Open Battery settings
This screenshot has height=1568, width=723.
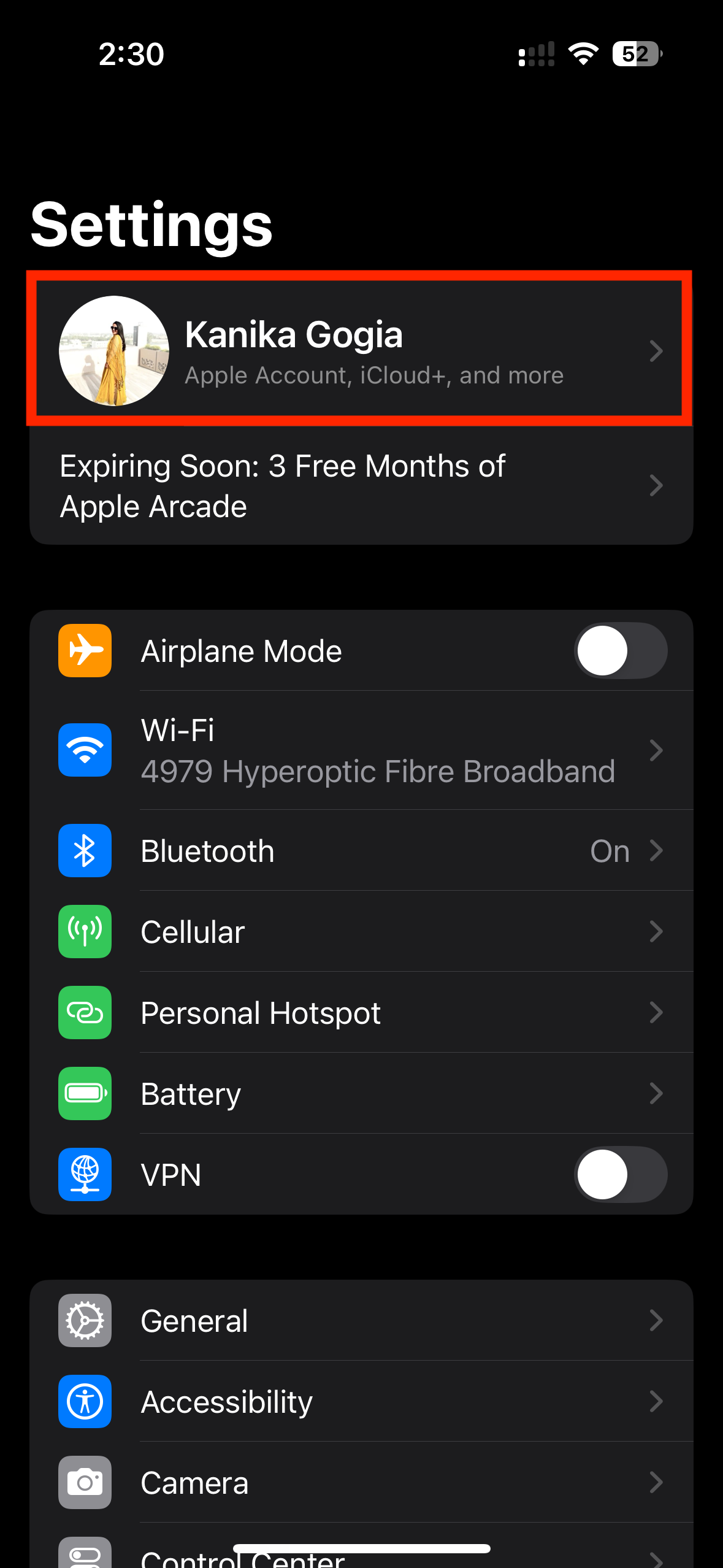click(361, 1093)
